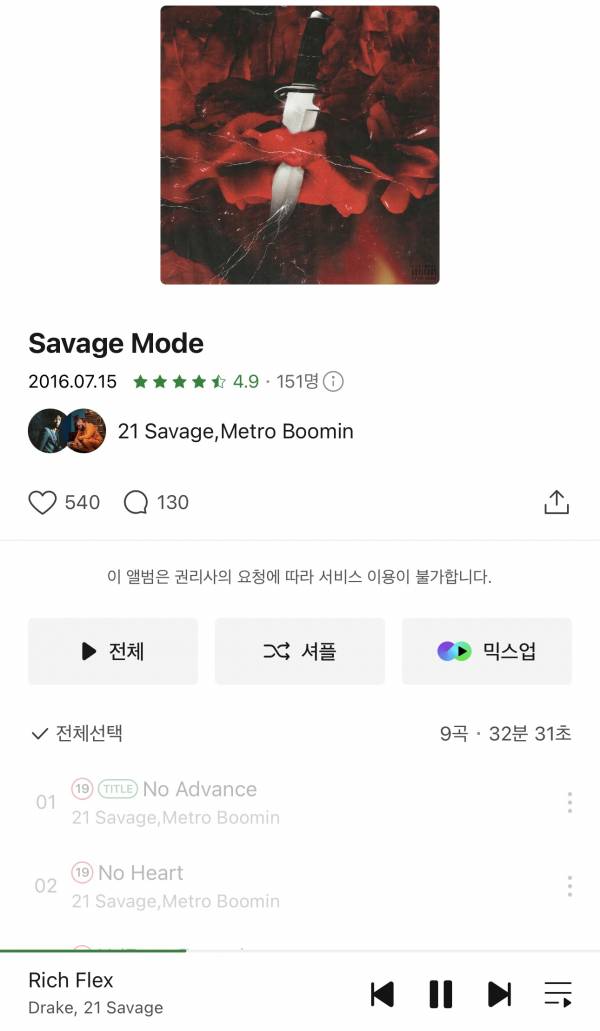Open rating info icon next to 151명
This screenshot has width=600, height=1031.
tap(334, 381)
